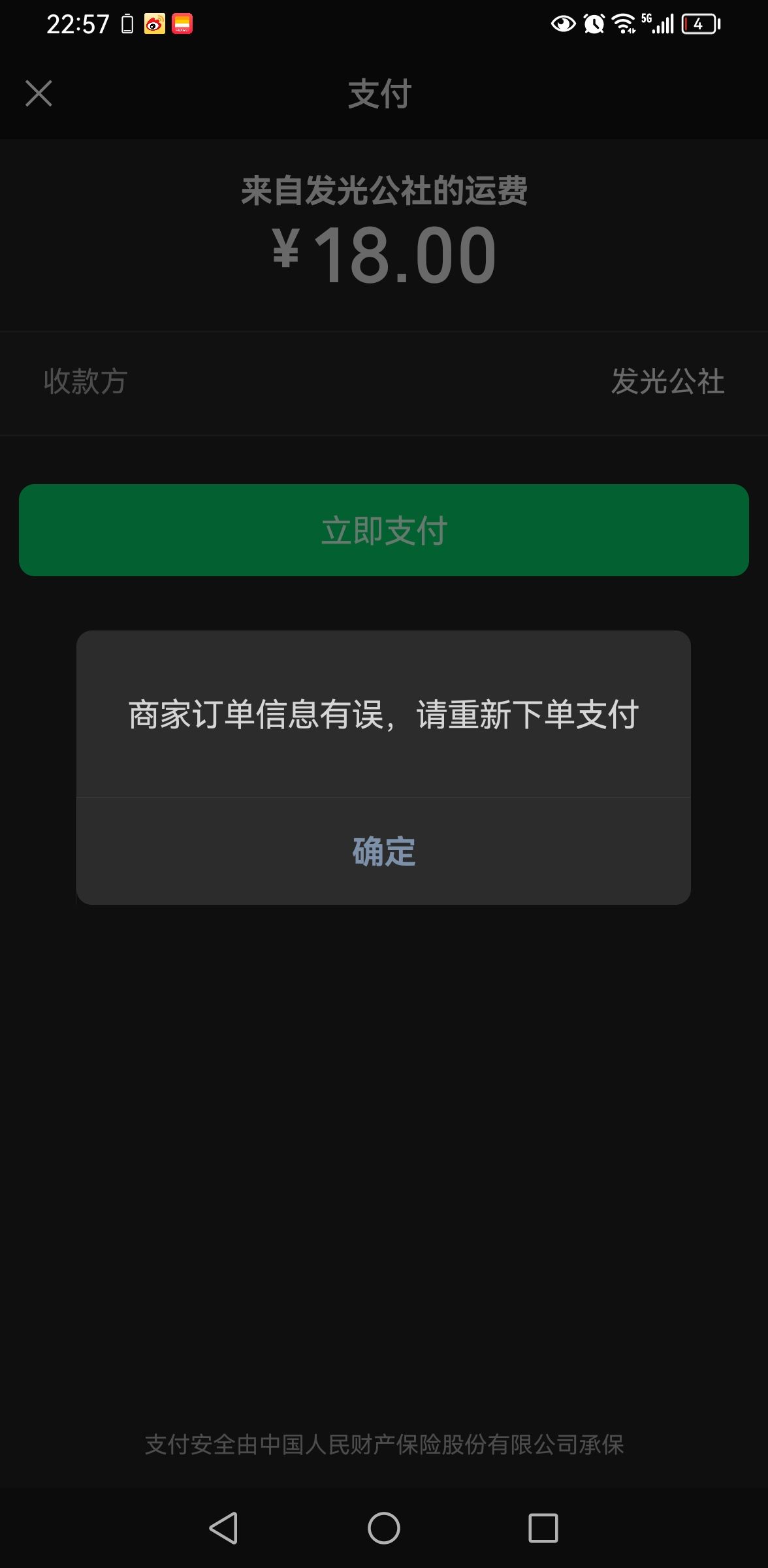The height and width of the screenshot is (1568, 768).
Task: Tap the 立即支付 pay now button
Action: 383,530
